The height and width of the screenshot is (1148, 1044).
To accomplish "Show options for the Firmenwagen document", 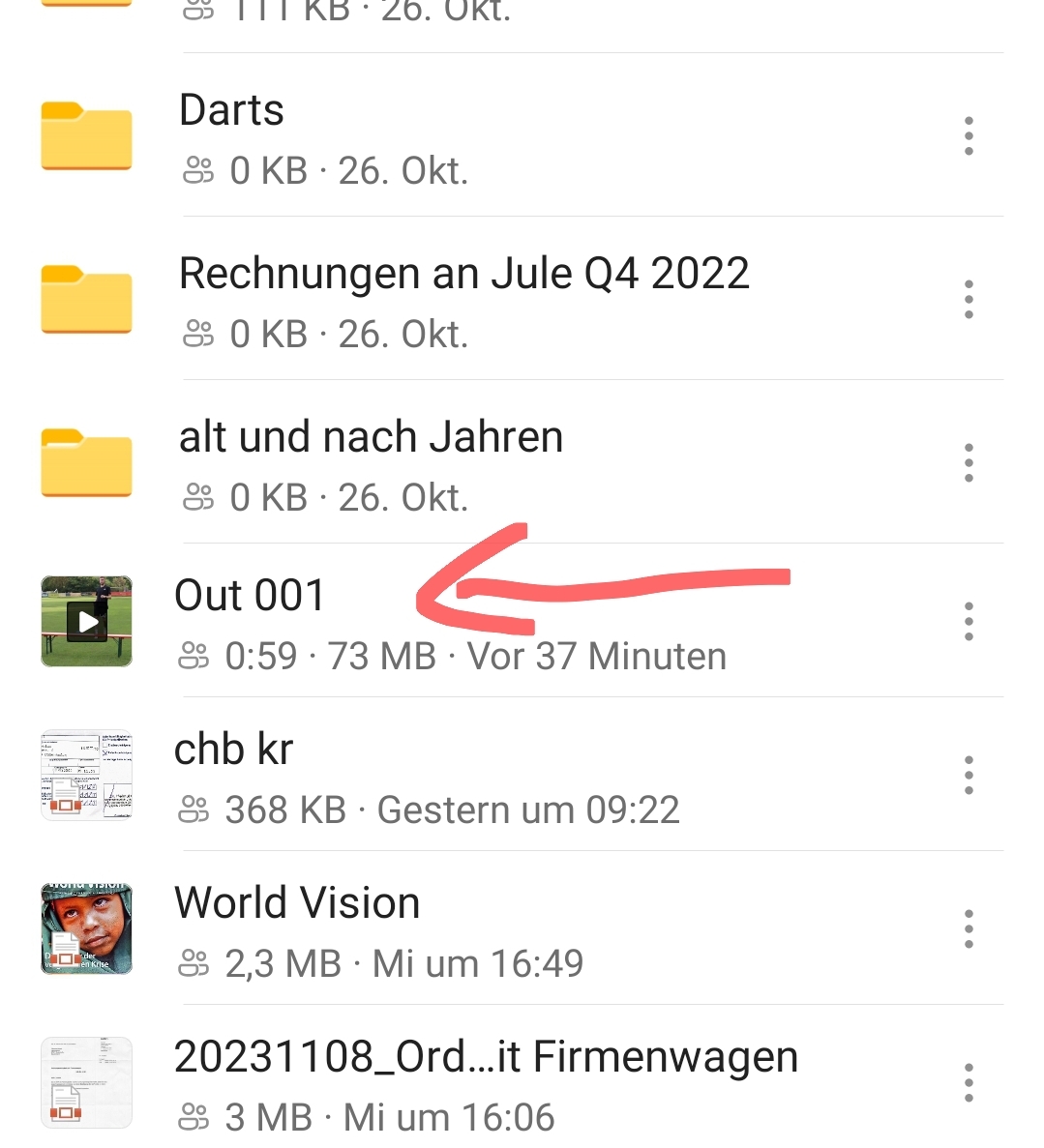I will (968, 1082).
